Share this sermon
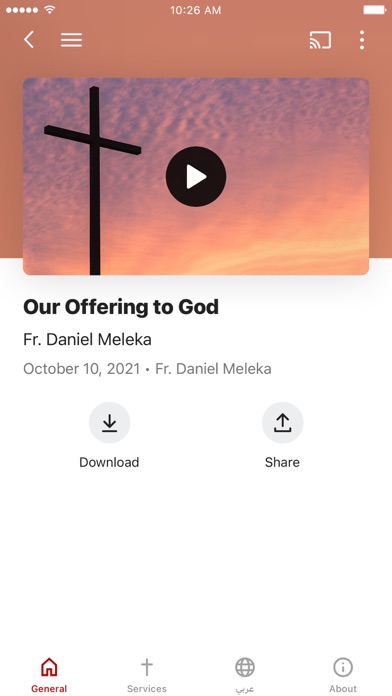Viewport: 392px width, 696px height. pyautogui.click(x=282, y=423)
